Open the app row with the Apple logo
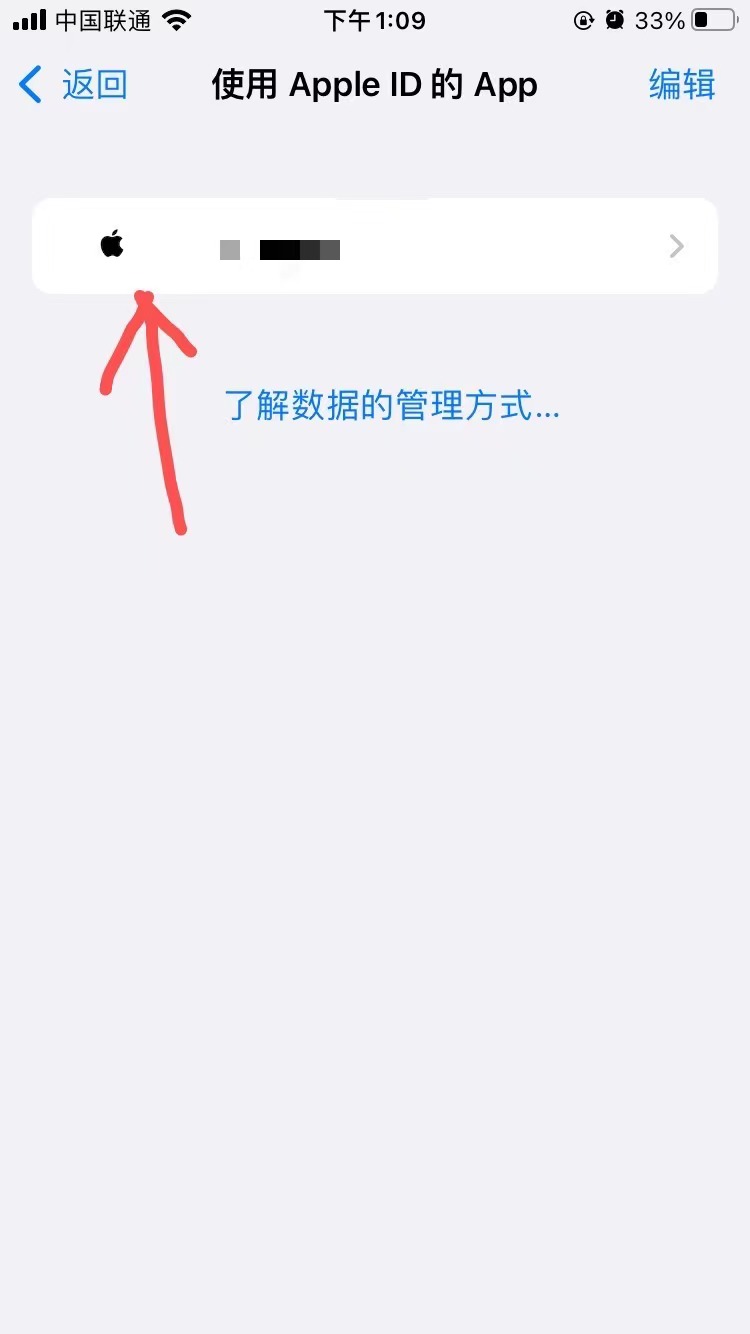The image size is (750, 1334). pos(375,246)
